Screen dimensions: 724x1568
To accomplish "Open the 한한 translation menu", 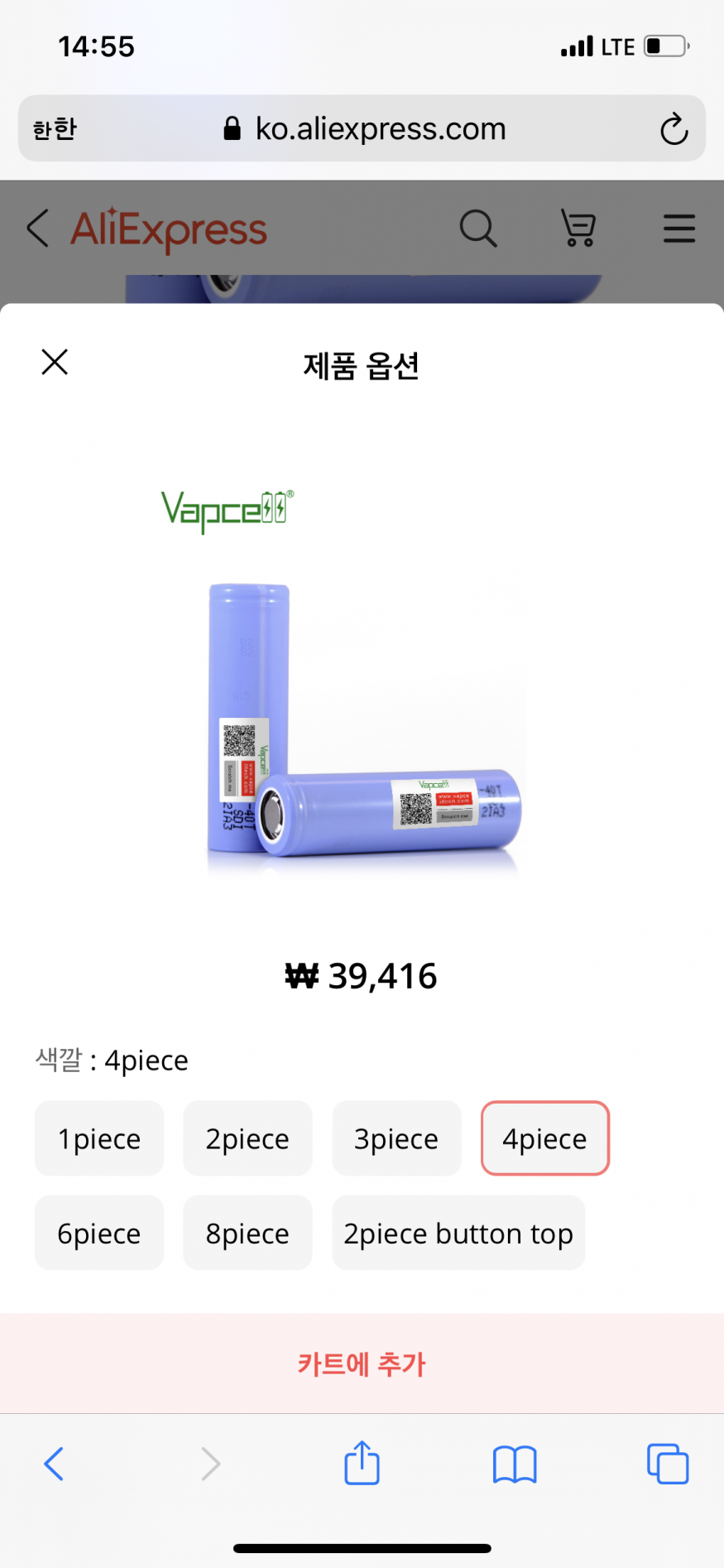I will coord(55,129).
